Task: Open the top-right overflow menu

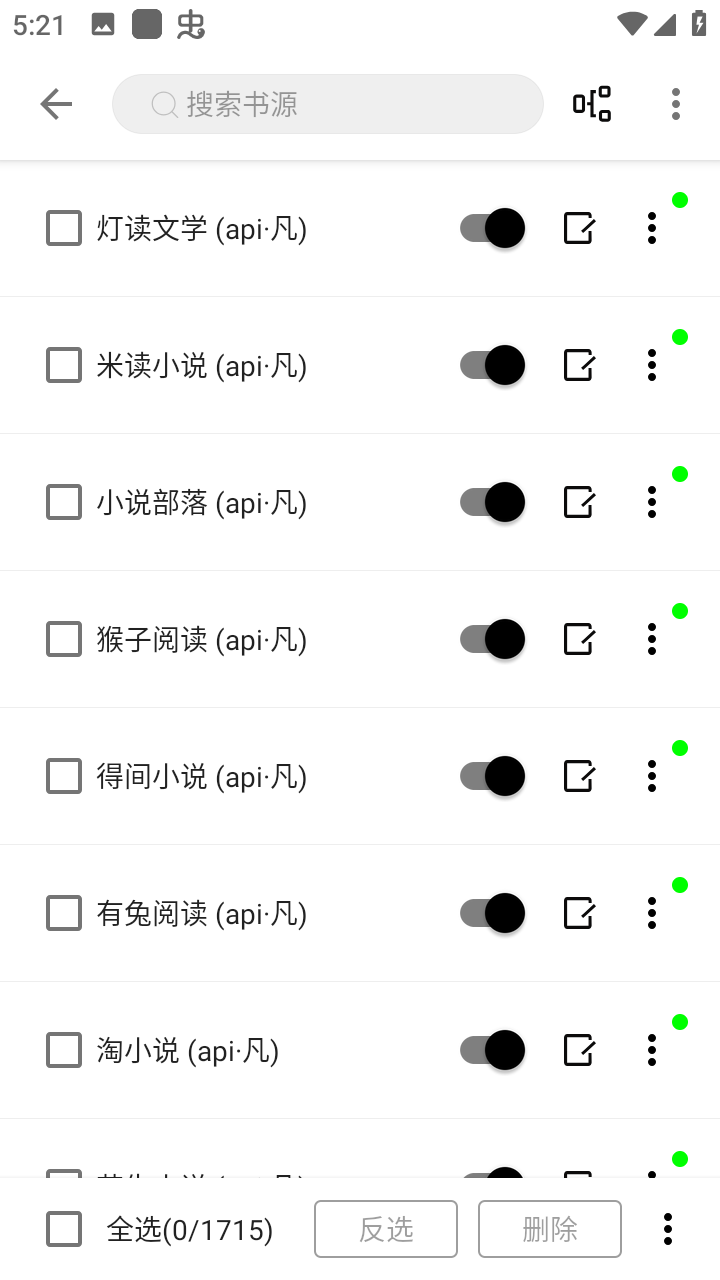Action: (676, 104)
